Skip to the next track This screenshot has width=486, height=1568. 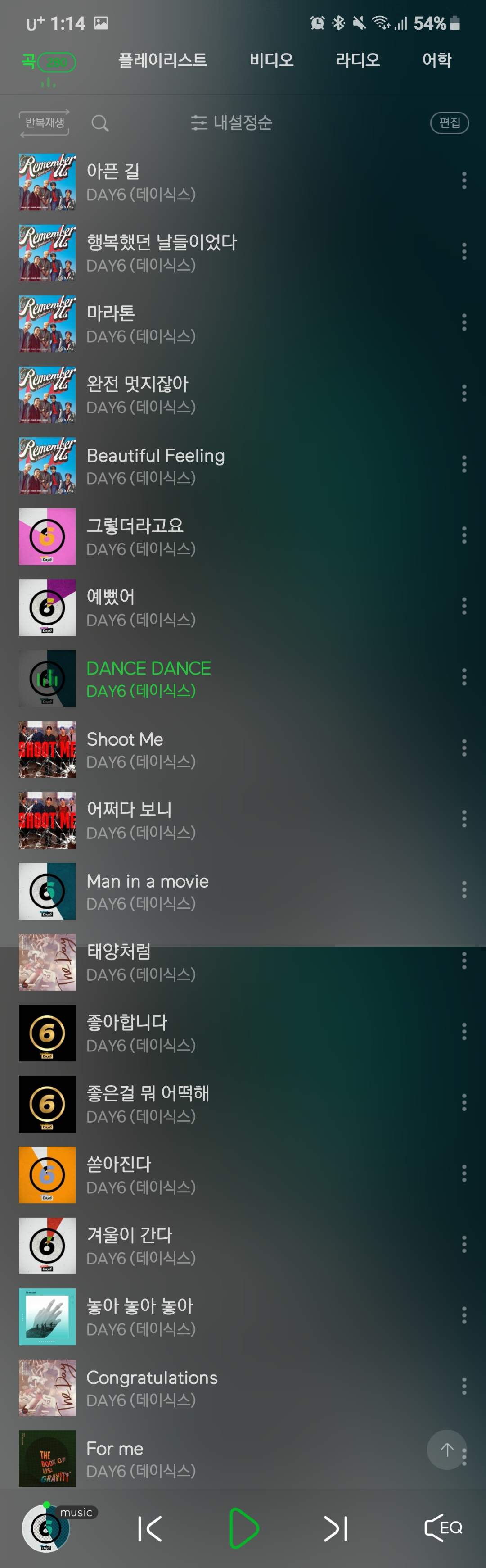click(x=335, y=1528)
